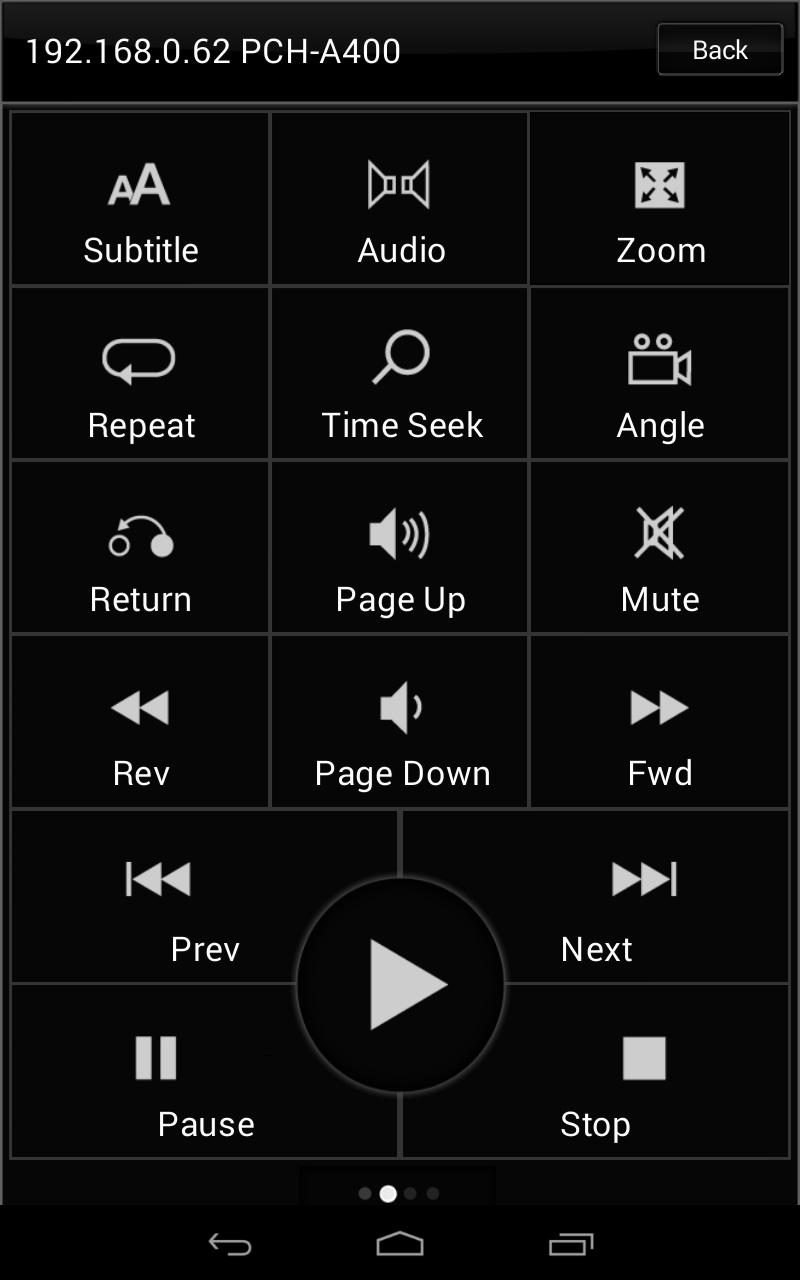This screenshot has width=800, height=1280.
Task: Tap the Back button in the top bar
Action: point(719,49)
